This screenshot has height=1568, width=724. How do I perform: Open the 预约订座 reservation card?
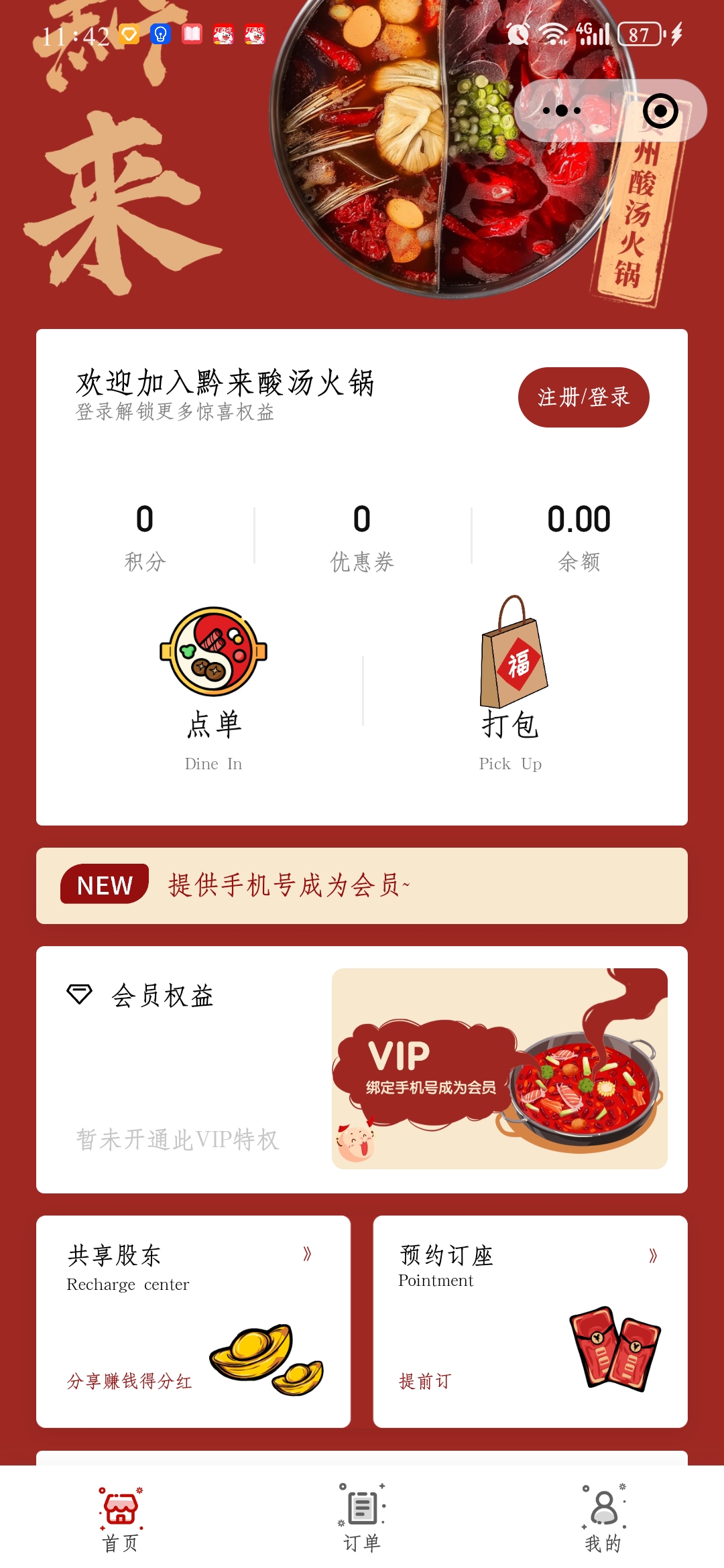point(530,1321)
